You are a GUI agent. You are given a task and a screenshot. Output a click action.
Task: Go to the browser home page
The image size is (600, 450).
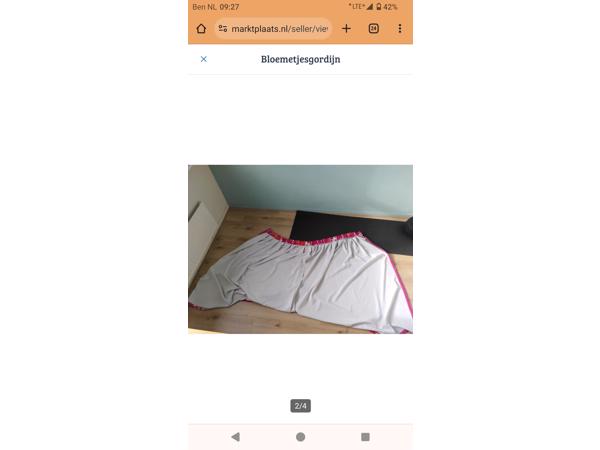pos(201,29)
